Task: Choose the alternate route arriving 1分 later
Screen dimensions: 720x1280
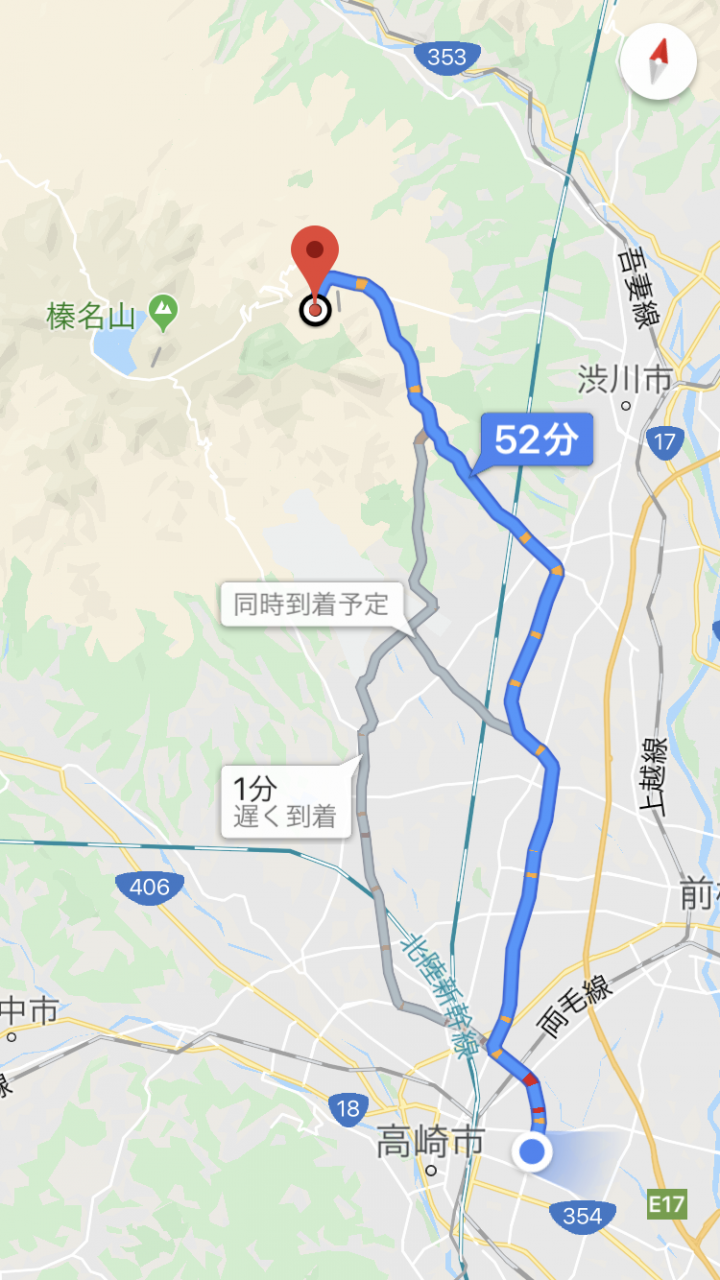Action: coord(288,802)
